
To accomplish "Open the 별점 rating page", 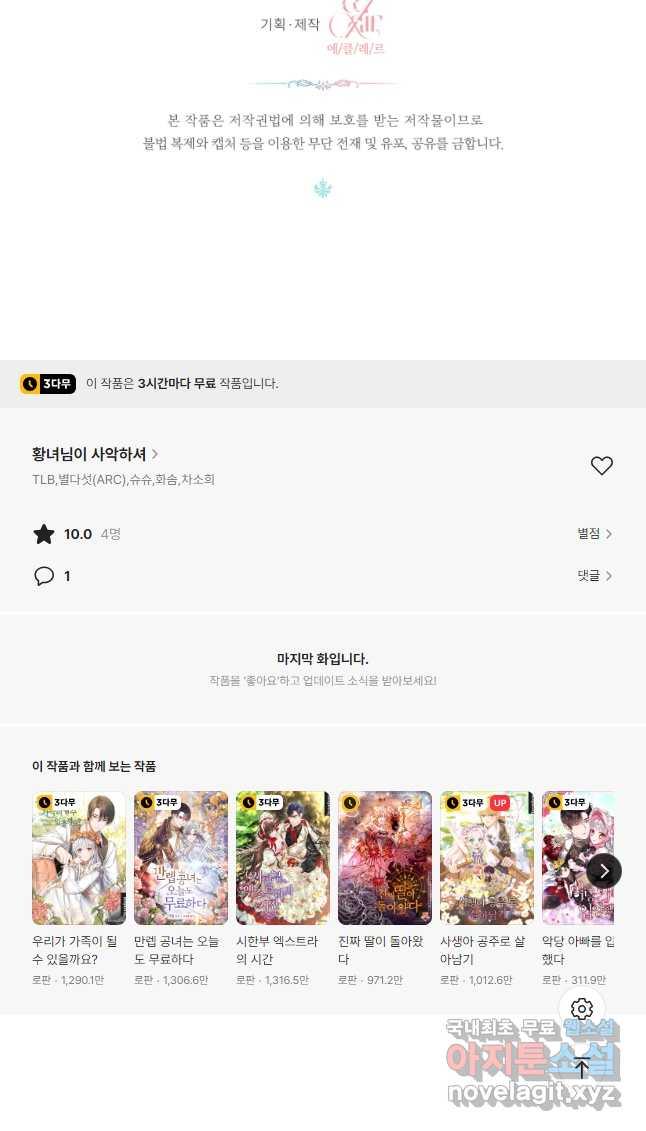I will click(594, 534).
